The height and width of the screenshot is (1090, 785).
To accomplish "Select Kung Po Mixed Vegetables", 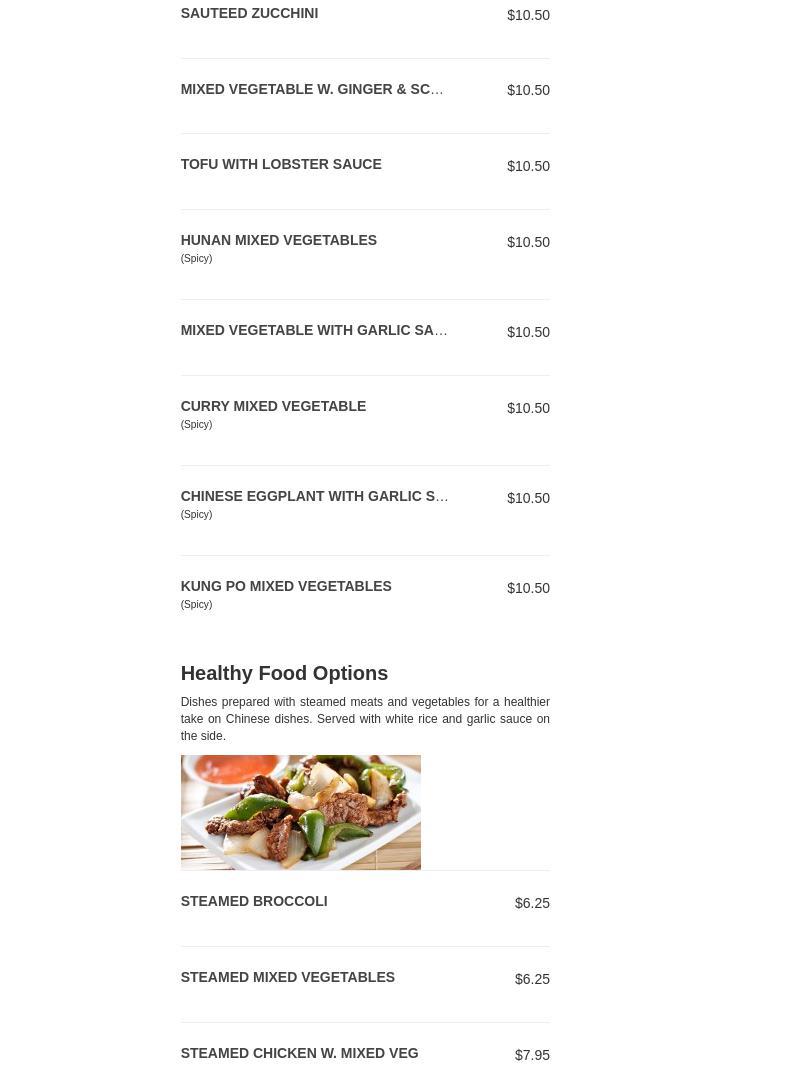I will [x=285, y=587].
